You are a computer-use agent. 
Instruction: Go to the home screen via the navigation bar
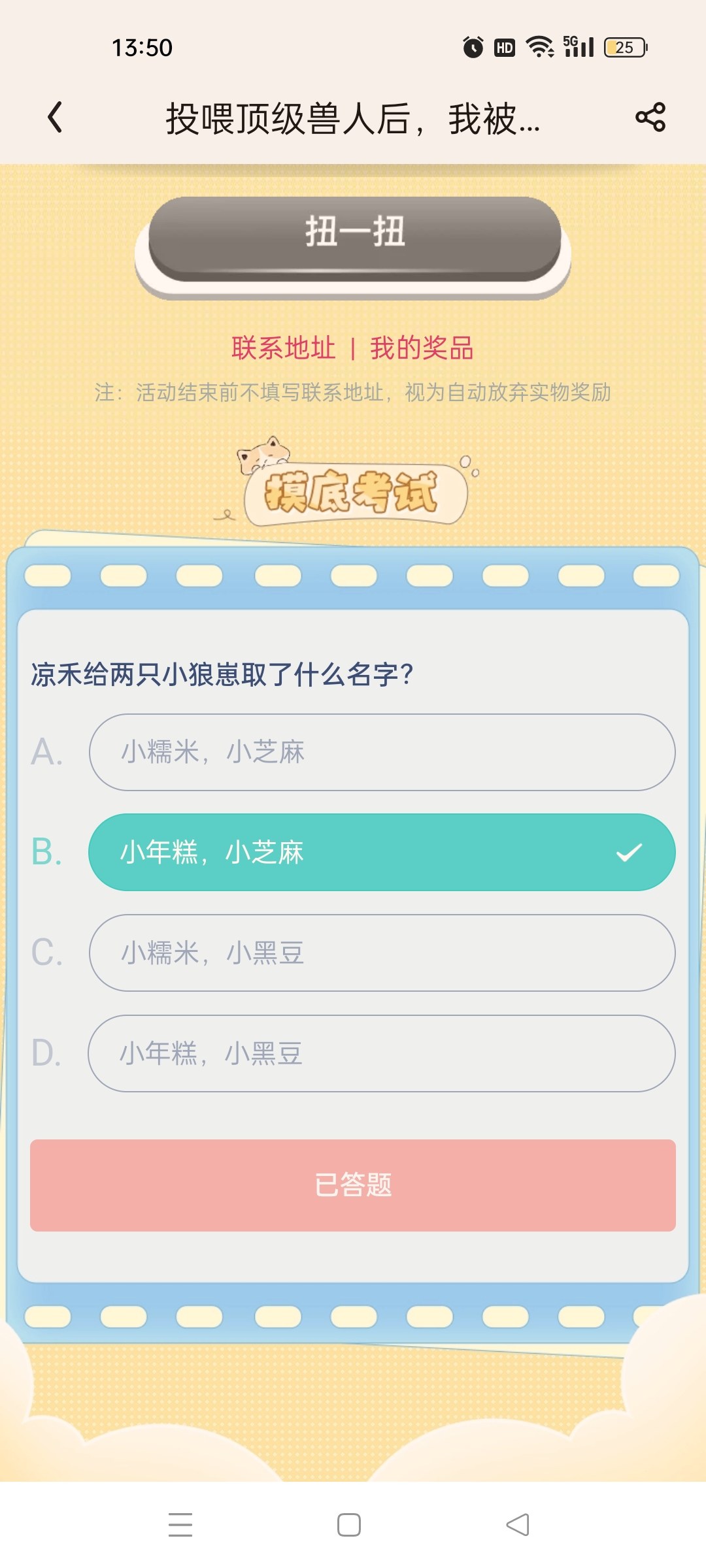pos(349,1525)
